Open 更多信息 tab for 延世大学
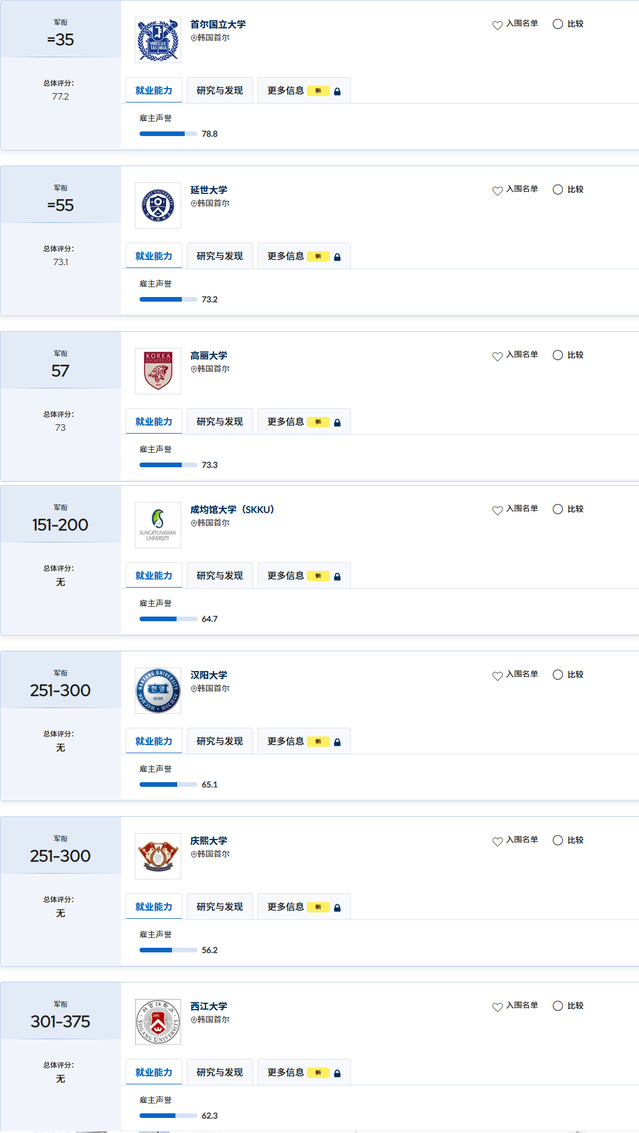This screenshot has height=1133, width=639. [x=303, y=256]
